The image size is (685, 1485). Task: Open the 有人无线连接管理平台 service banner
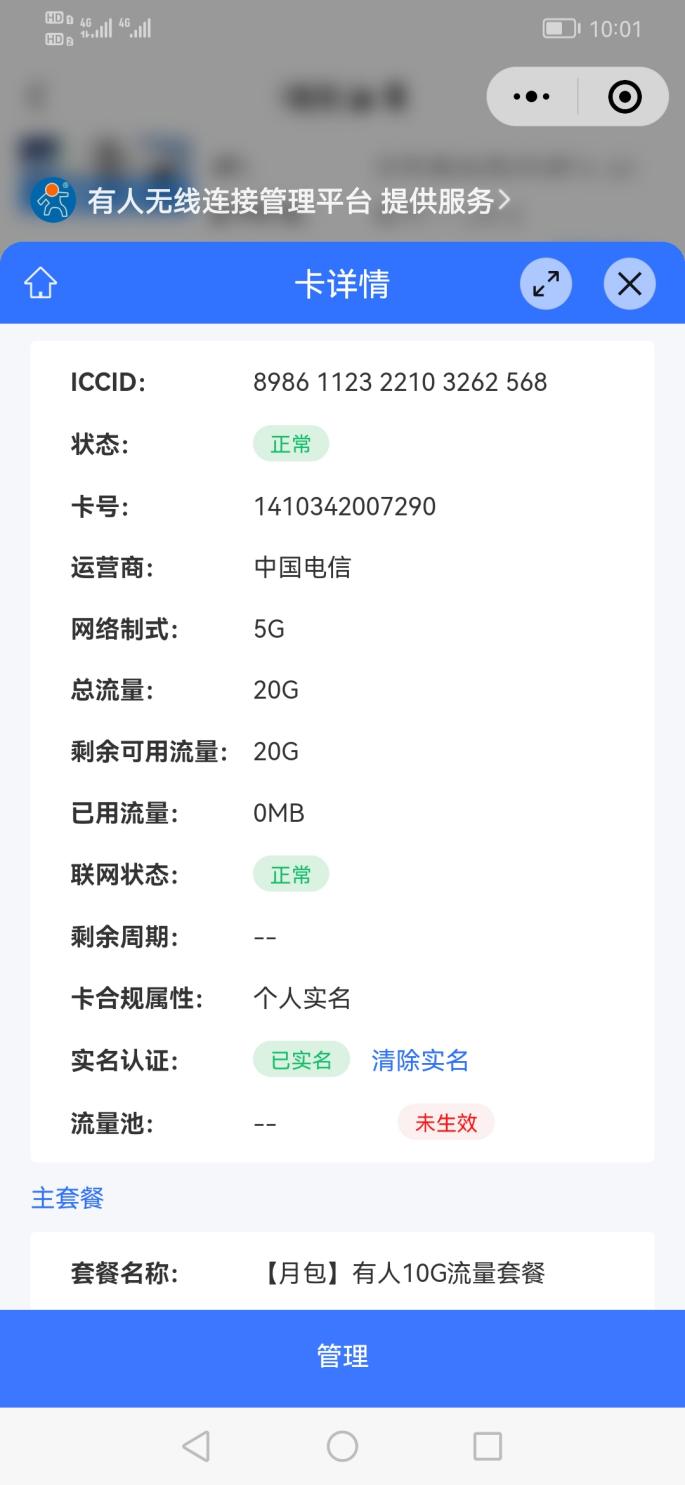[271, 201]
